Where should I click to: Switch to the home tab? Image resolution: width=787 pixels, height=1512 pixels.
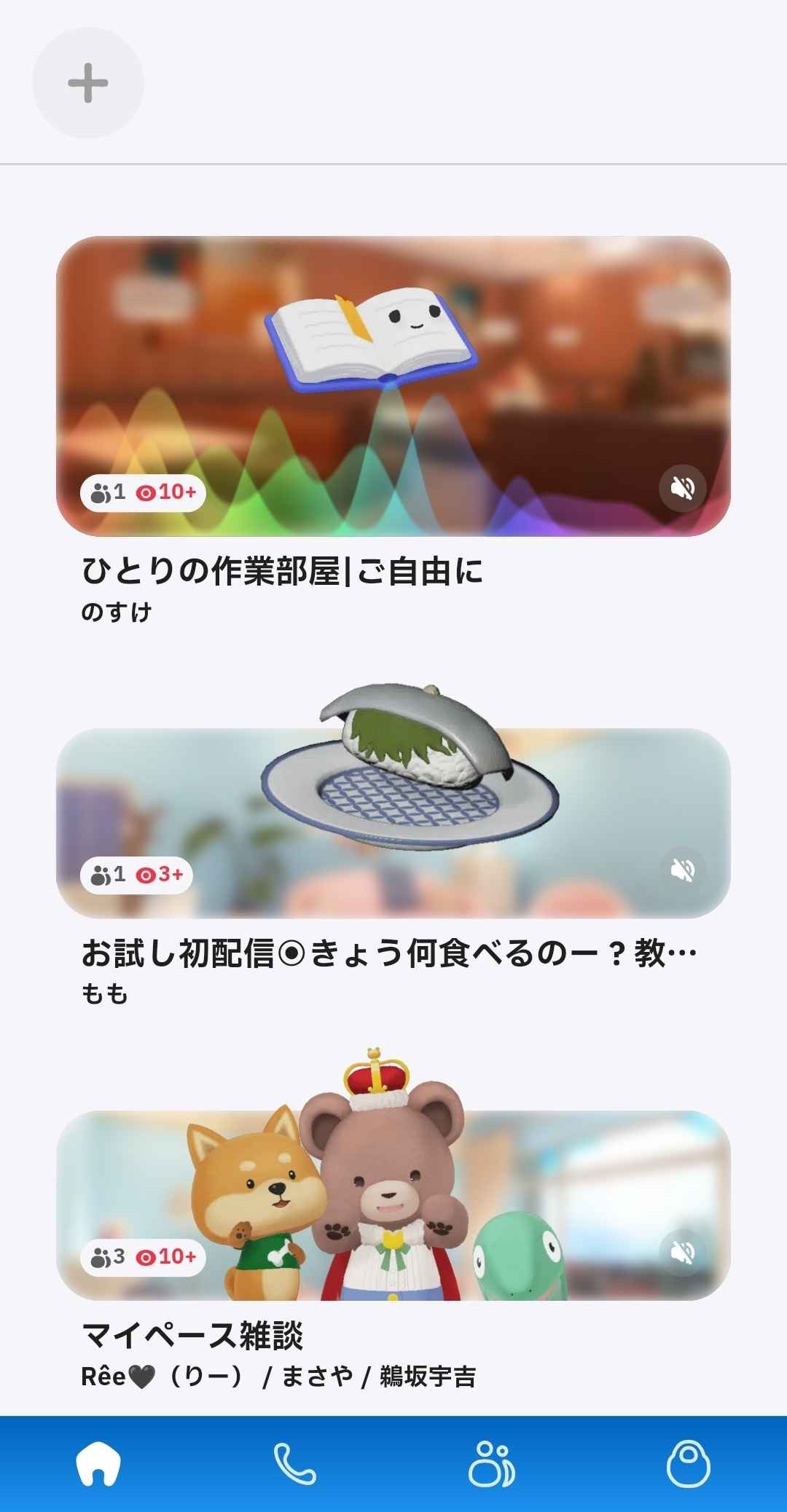(x=98, y=1464)
